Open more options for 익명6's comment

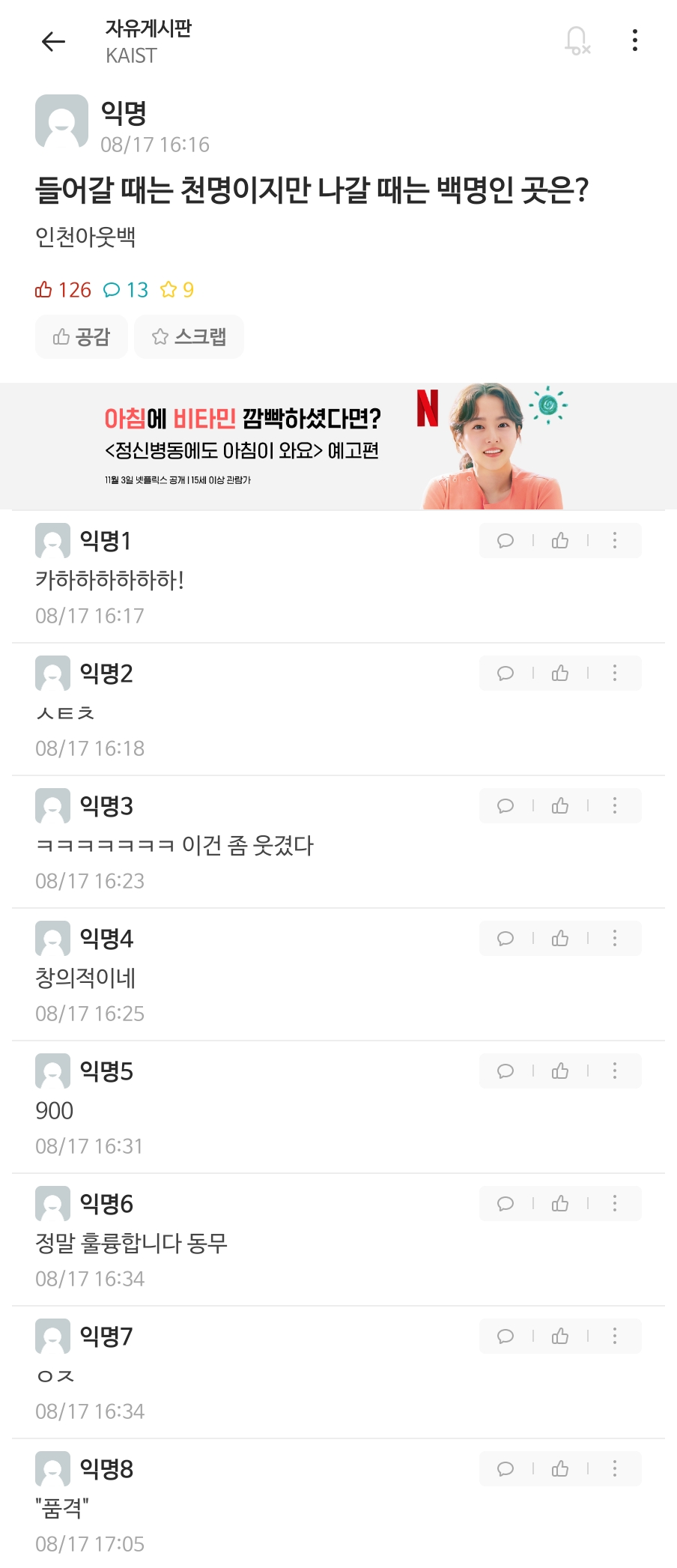(615, 1204)
